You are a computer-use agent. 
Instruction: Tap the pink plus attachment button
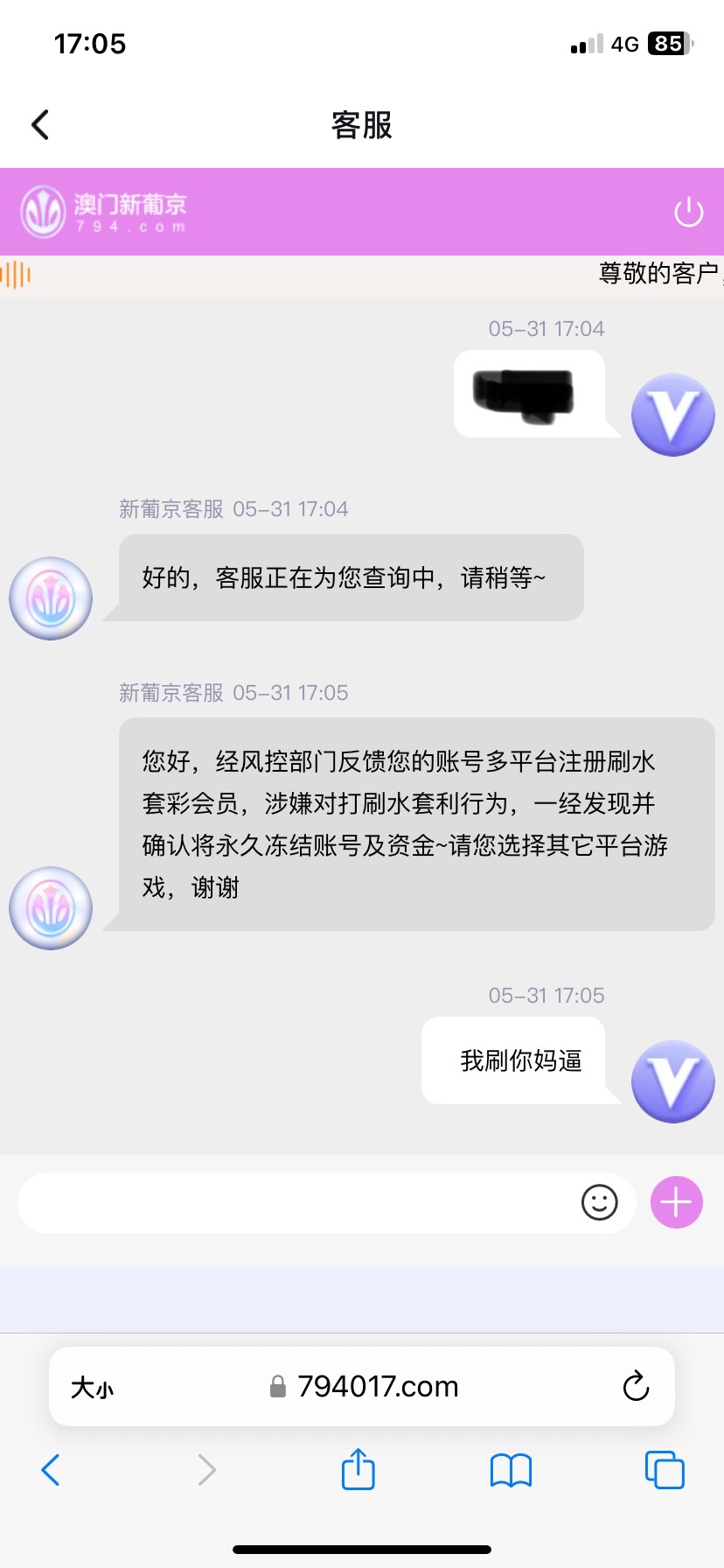[676, 1203]
